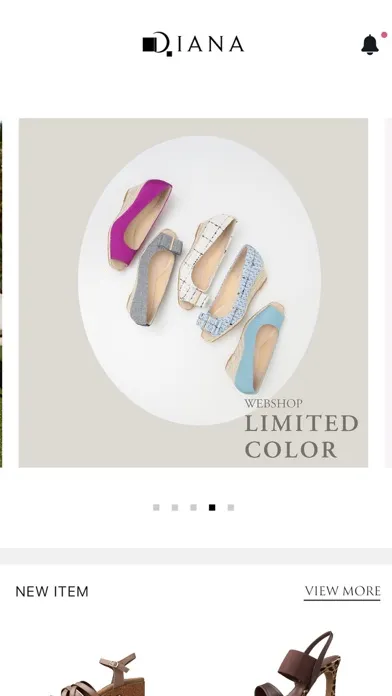Open the Webshop Limited Color banner
The image size is (392, 696).
click(193, 293)
